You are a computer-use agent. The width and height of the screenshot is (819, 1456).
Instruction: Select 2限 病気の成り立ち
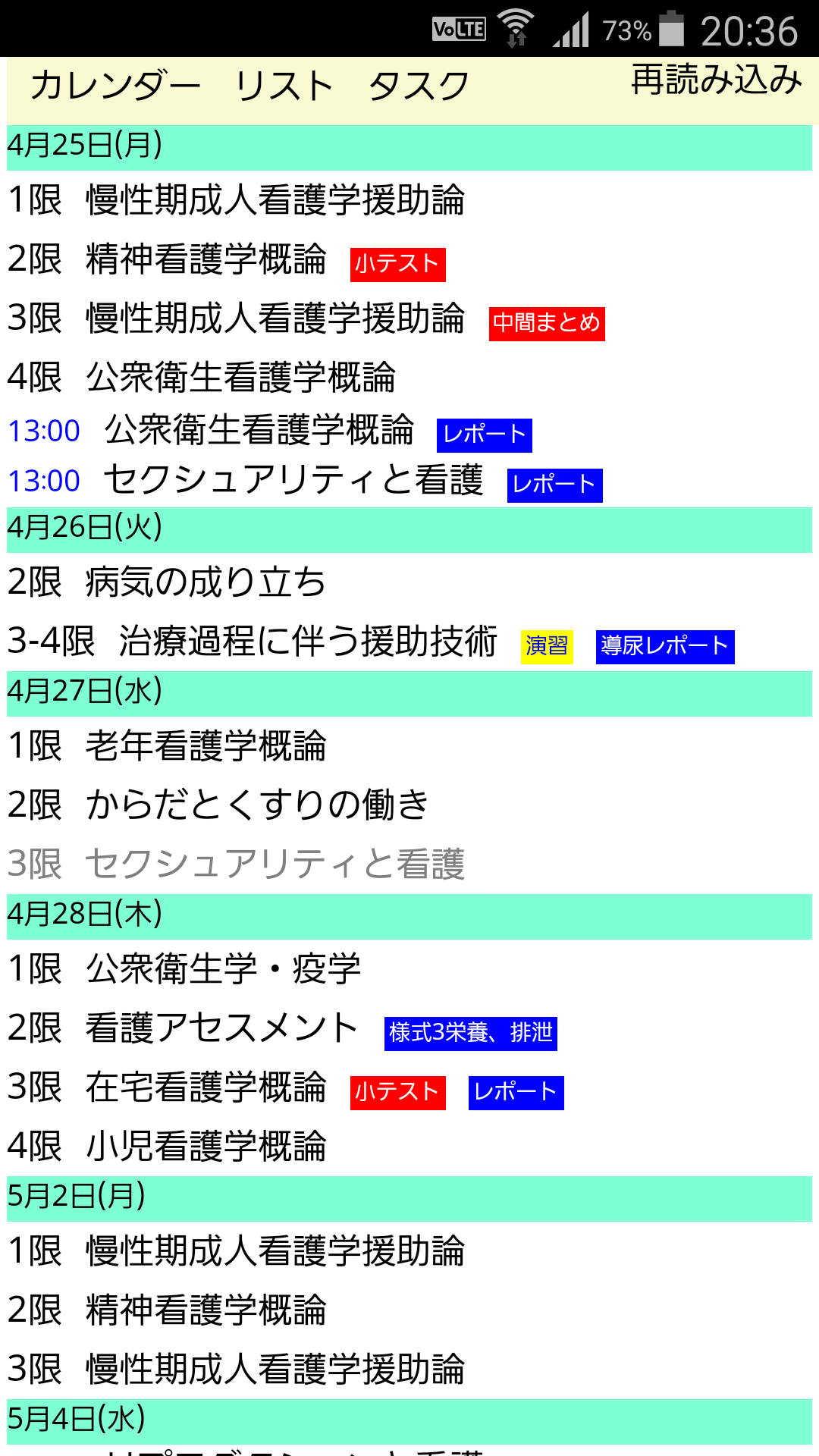206,582
